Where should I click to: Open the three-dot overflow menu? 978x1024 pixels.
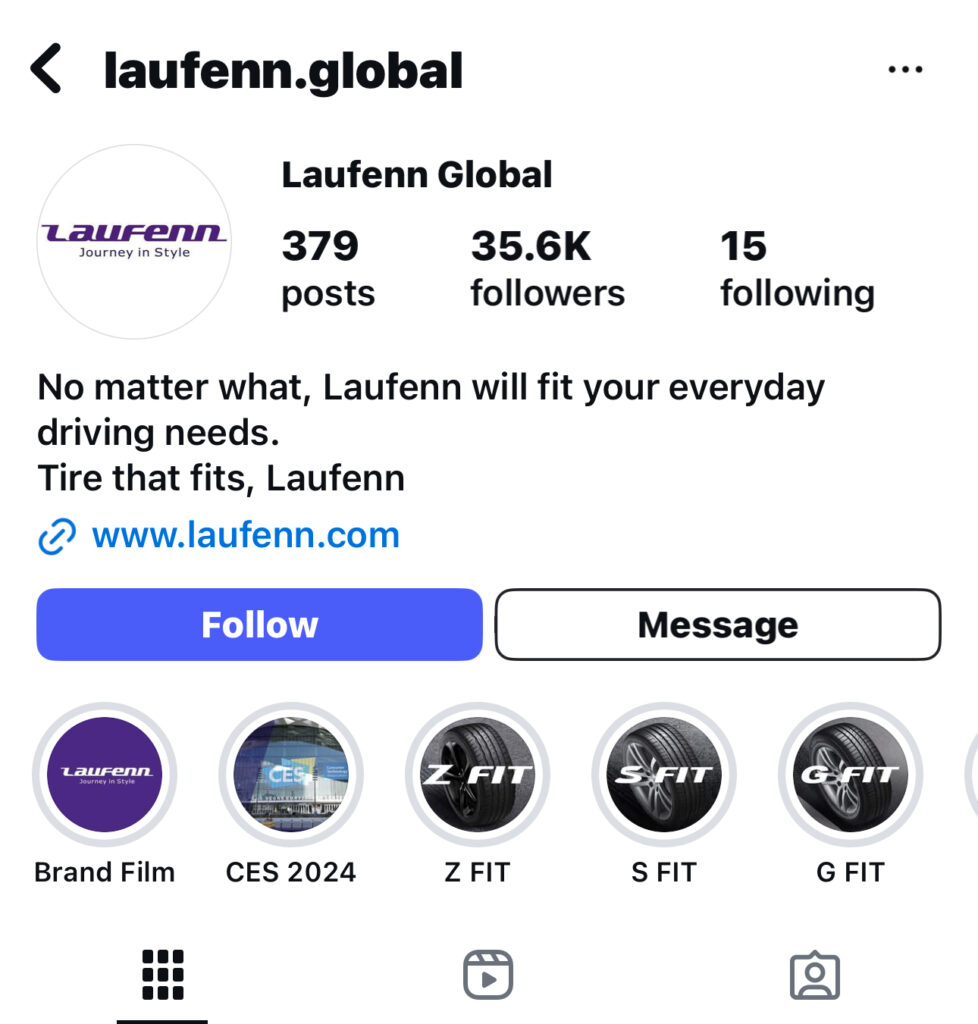(x=905, y=70)
